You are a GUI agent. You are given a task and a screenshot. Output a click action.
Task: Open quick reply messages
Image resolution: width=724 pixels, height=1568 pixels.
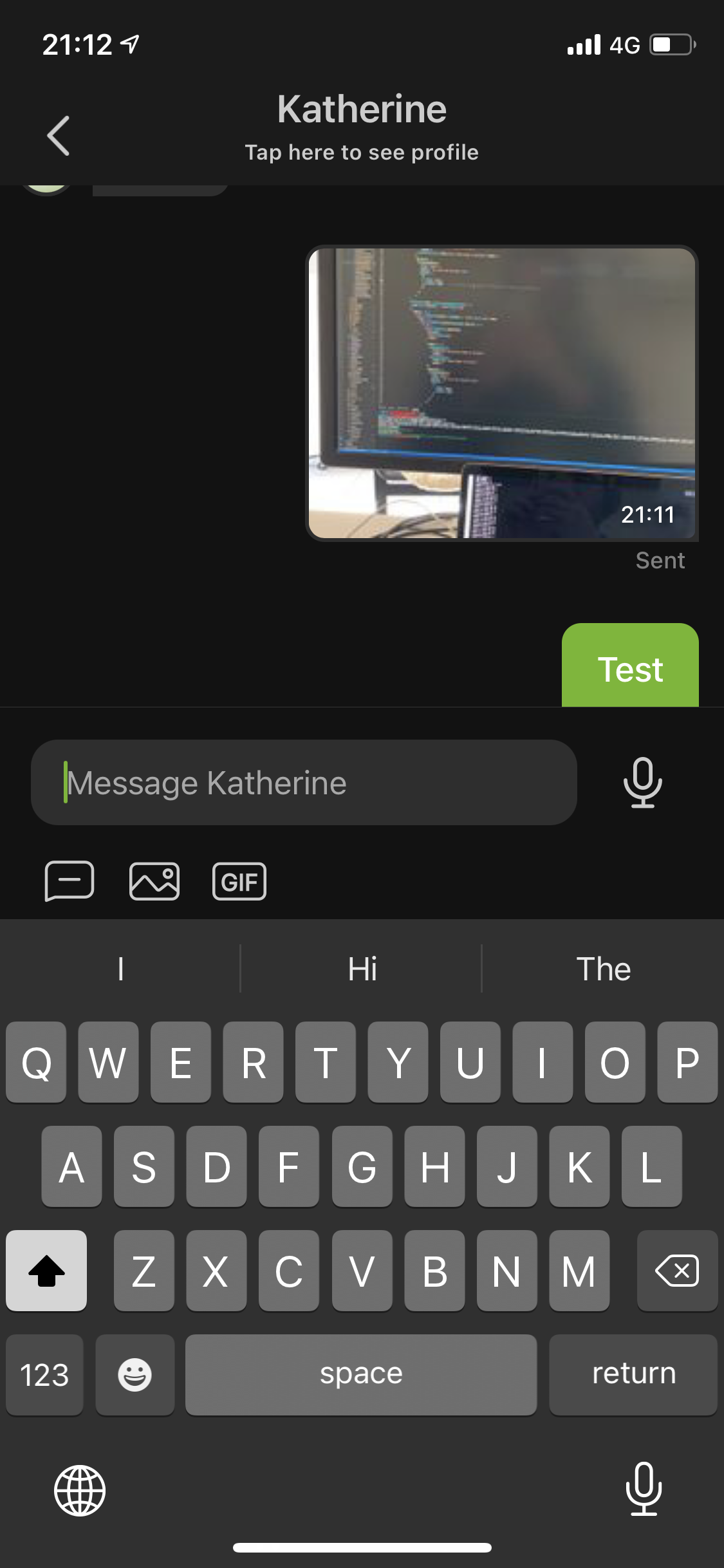coord(69,881)
